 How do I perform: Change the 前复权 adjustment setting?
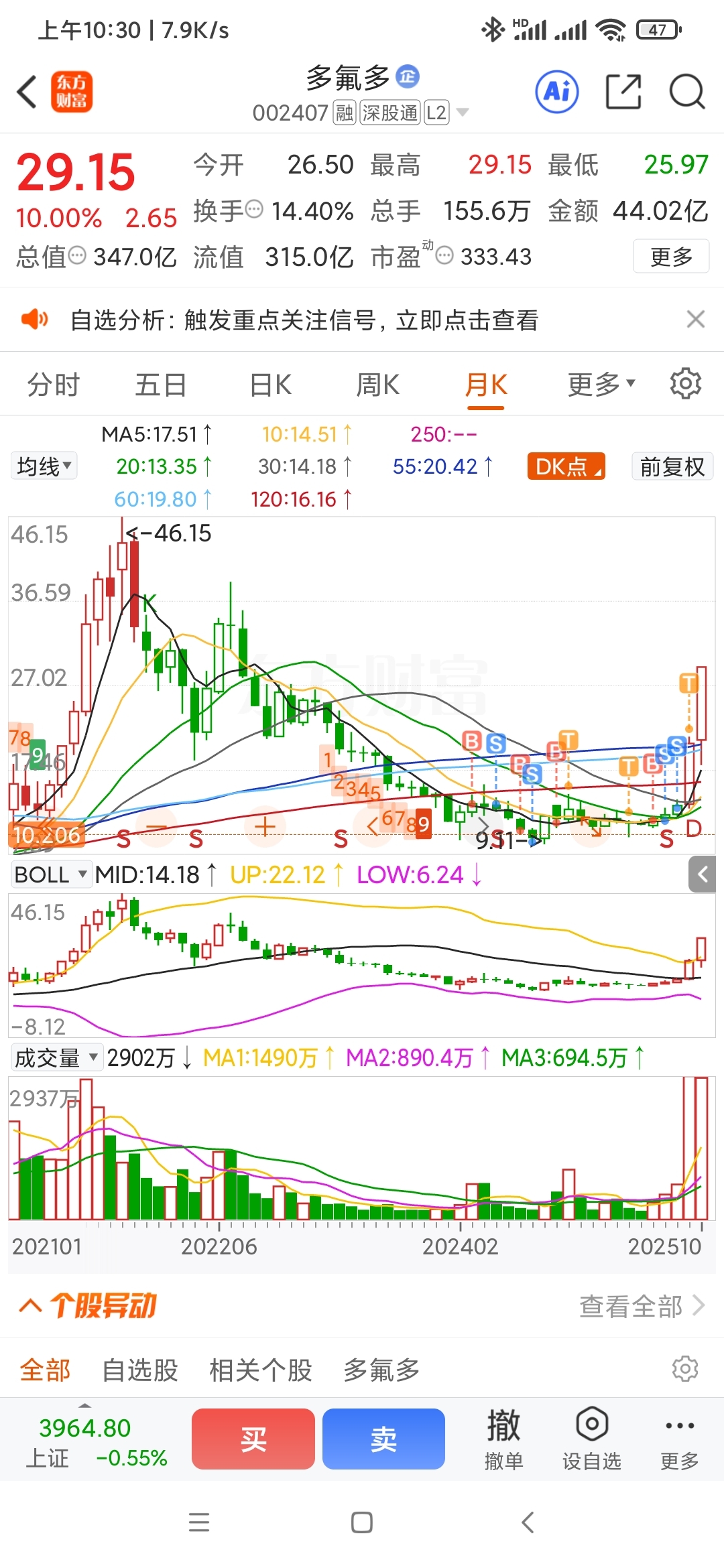tap(672, 466)
